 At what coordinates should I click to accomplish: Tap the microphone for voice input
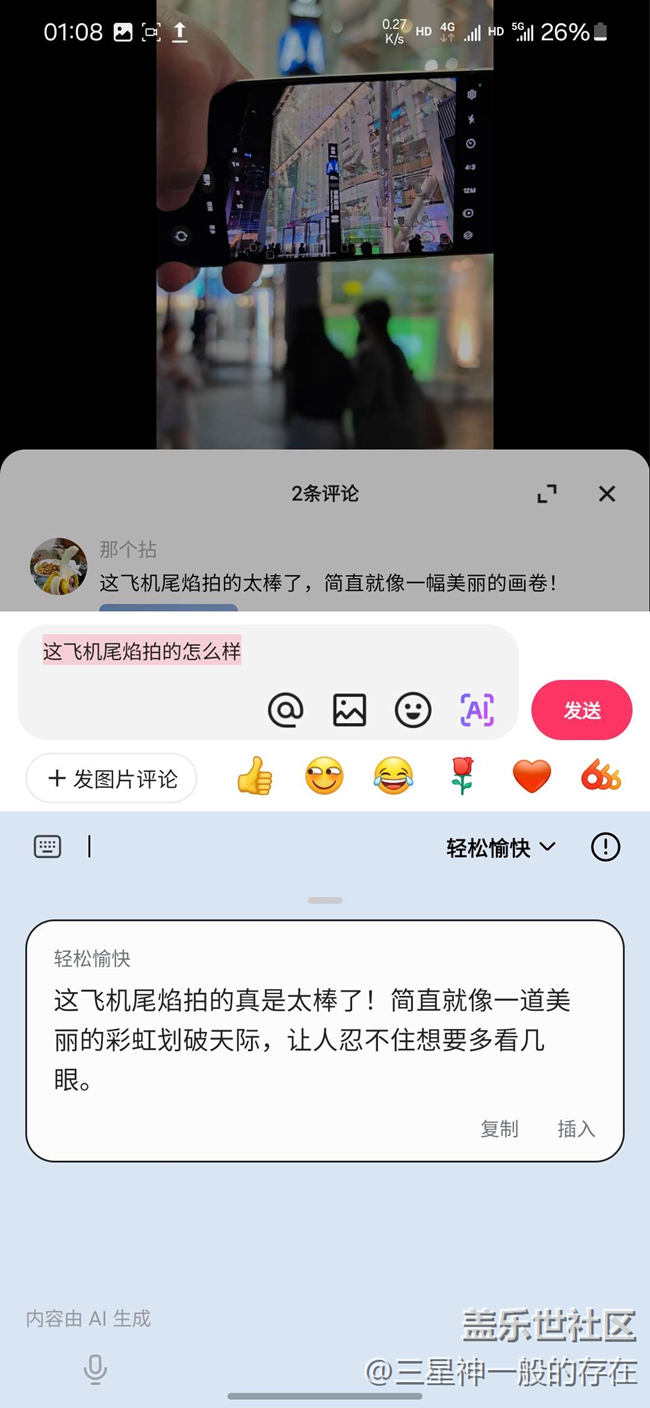click(96, 1369)
